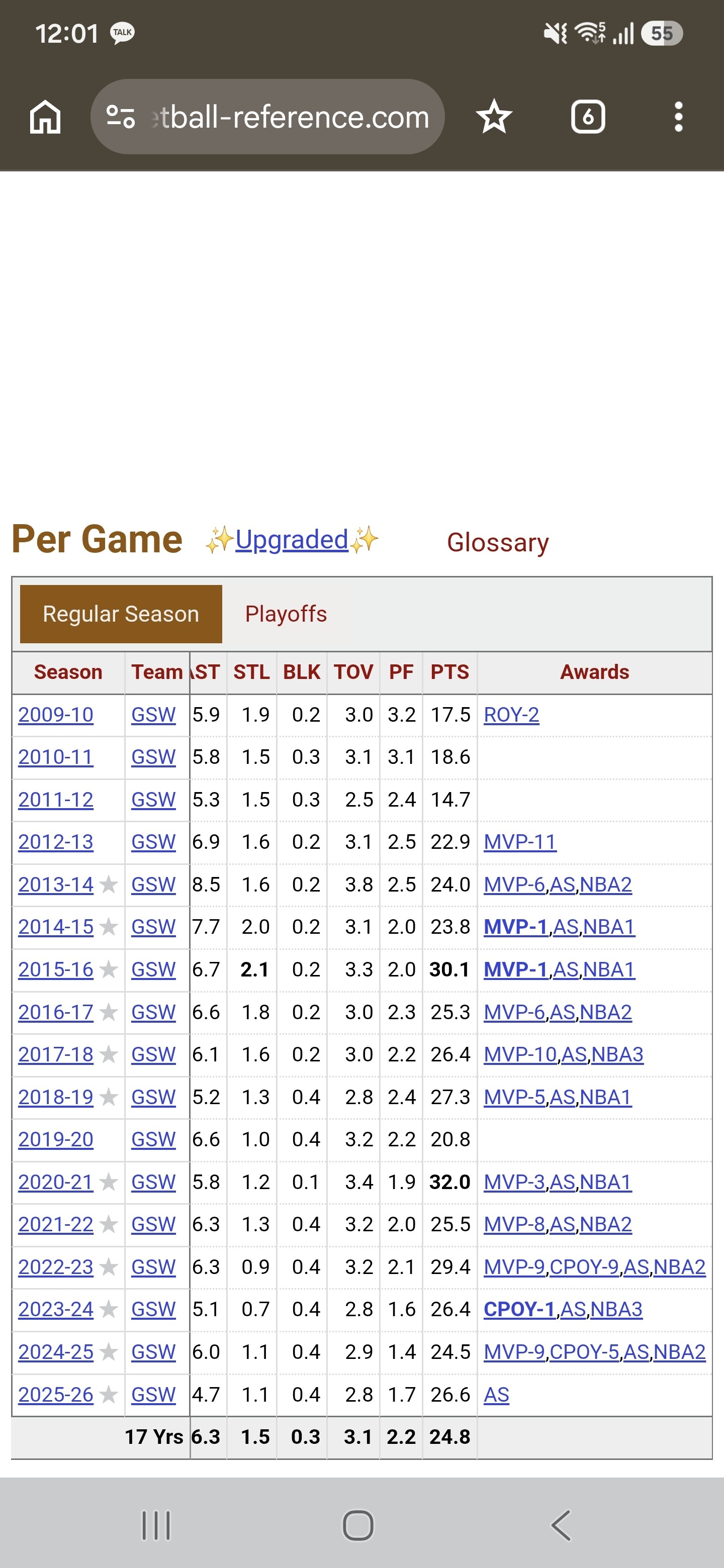Viewport: 724px width, 1568px height.
Task: Open GSW team link for 2019-20
Action: point(153,1139)
